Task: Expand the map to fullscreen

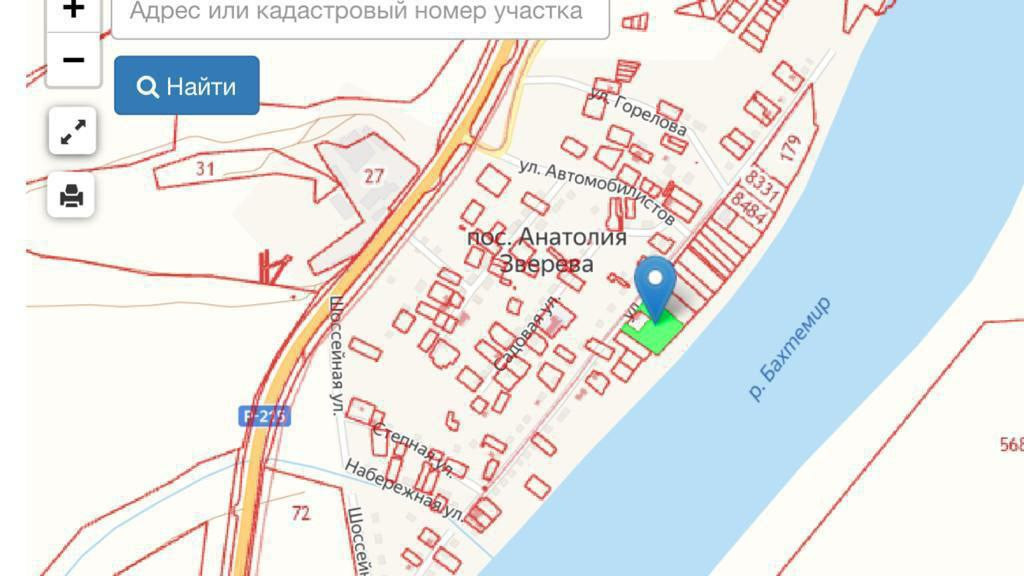Action: tap(72, 131)
